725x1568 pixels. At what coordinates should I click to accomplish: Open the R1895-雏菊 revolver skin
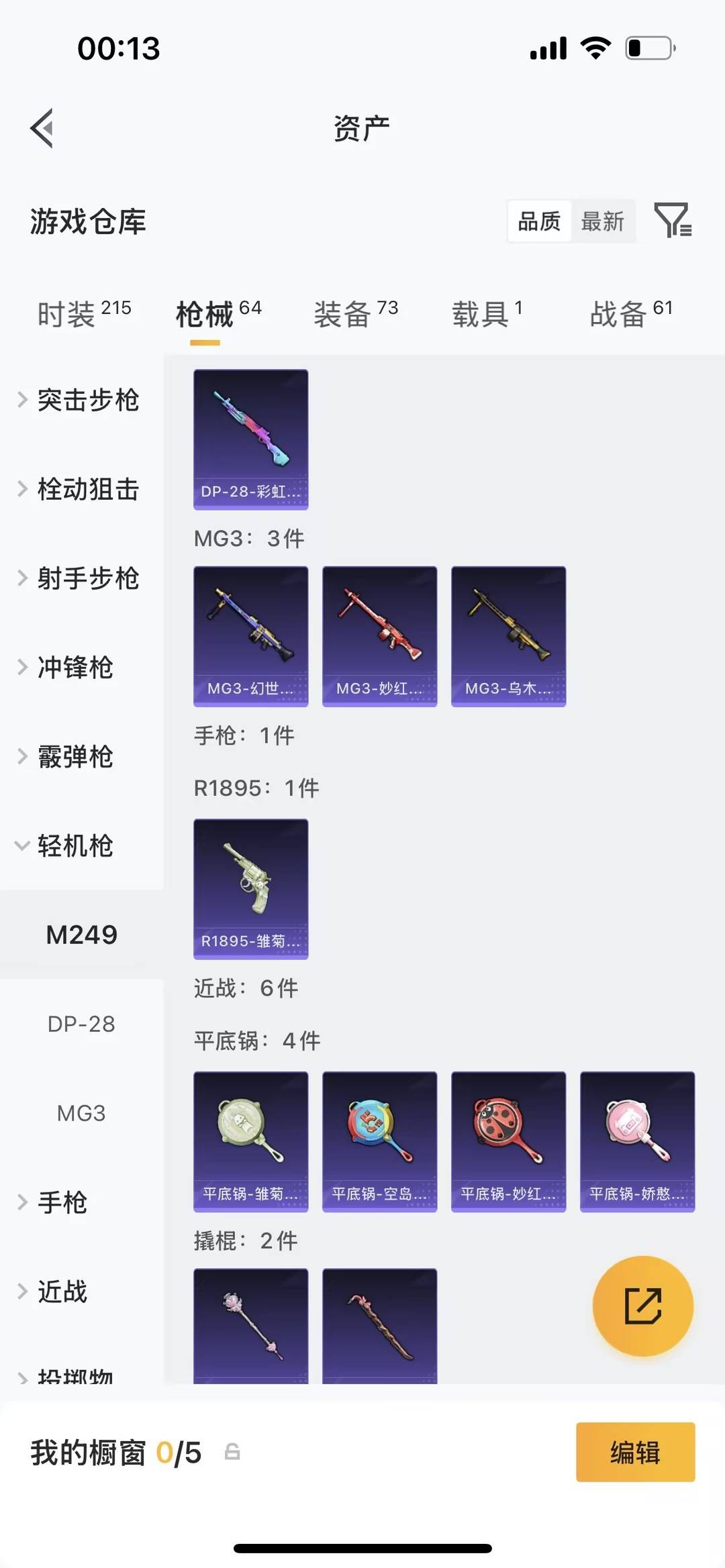point(250,888)
